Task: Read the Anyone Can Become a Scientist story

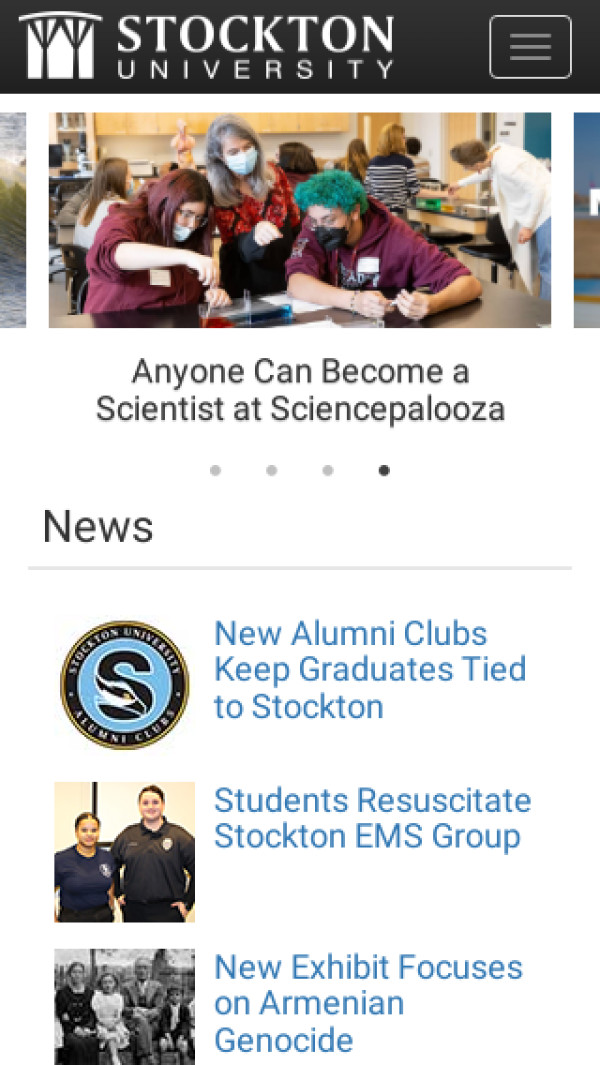Action: pyautogui.click(x=300, y=390)
